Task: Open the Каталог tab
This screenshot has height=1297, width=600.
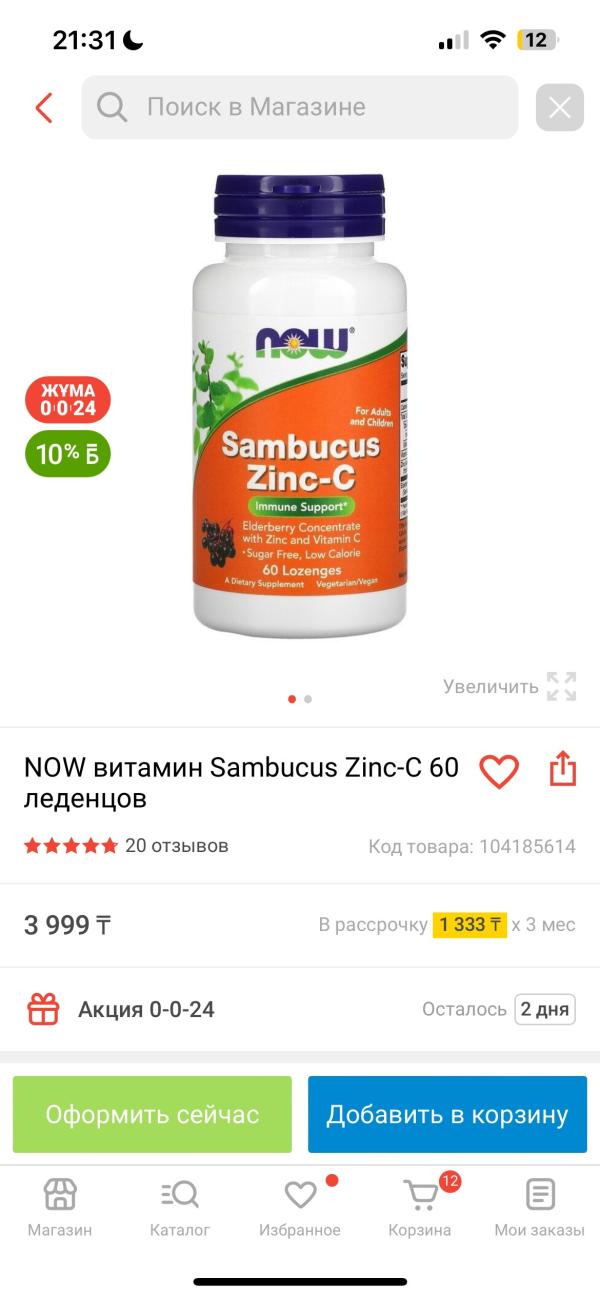Action: 180,1207
